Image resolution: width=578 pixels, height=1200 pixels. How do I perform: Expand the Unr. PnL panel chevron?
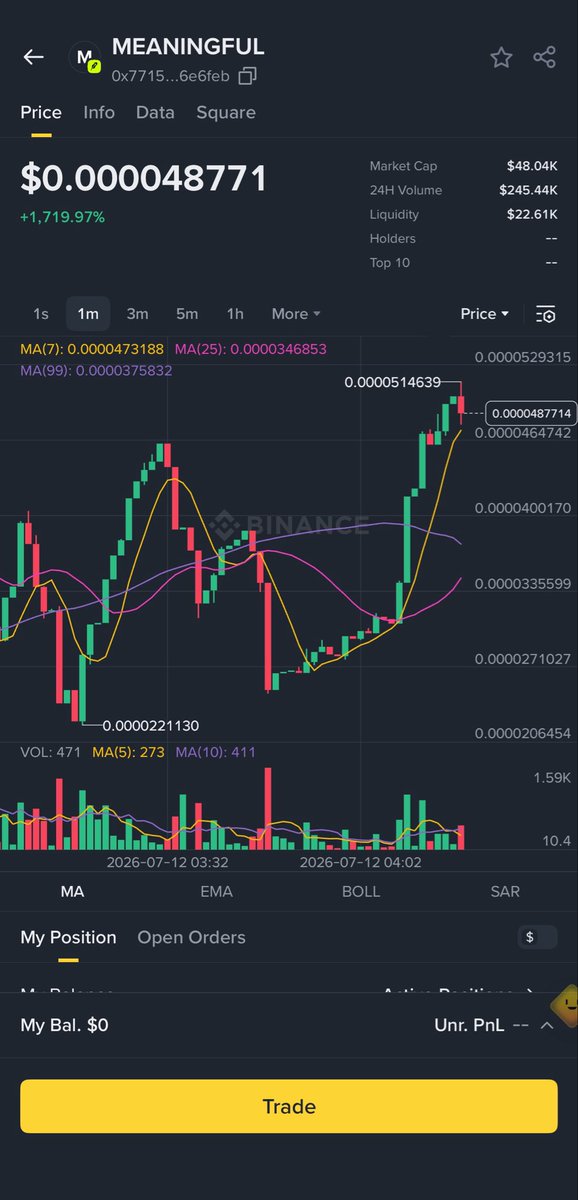(547, 1025)
